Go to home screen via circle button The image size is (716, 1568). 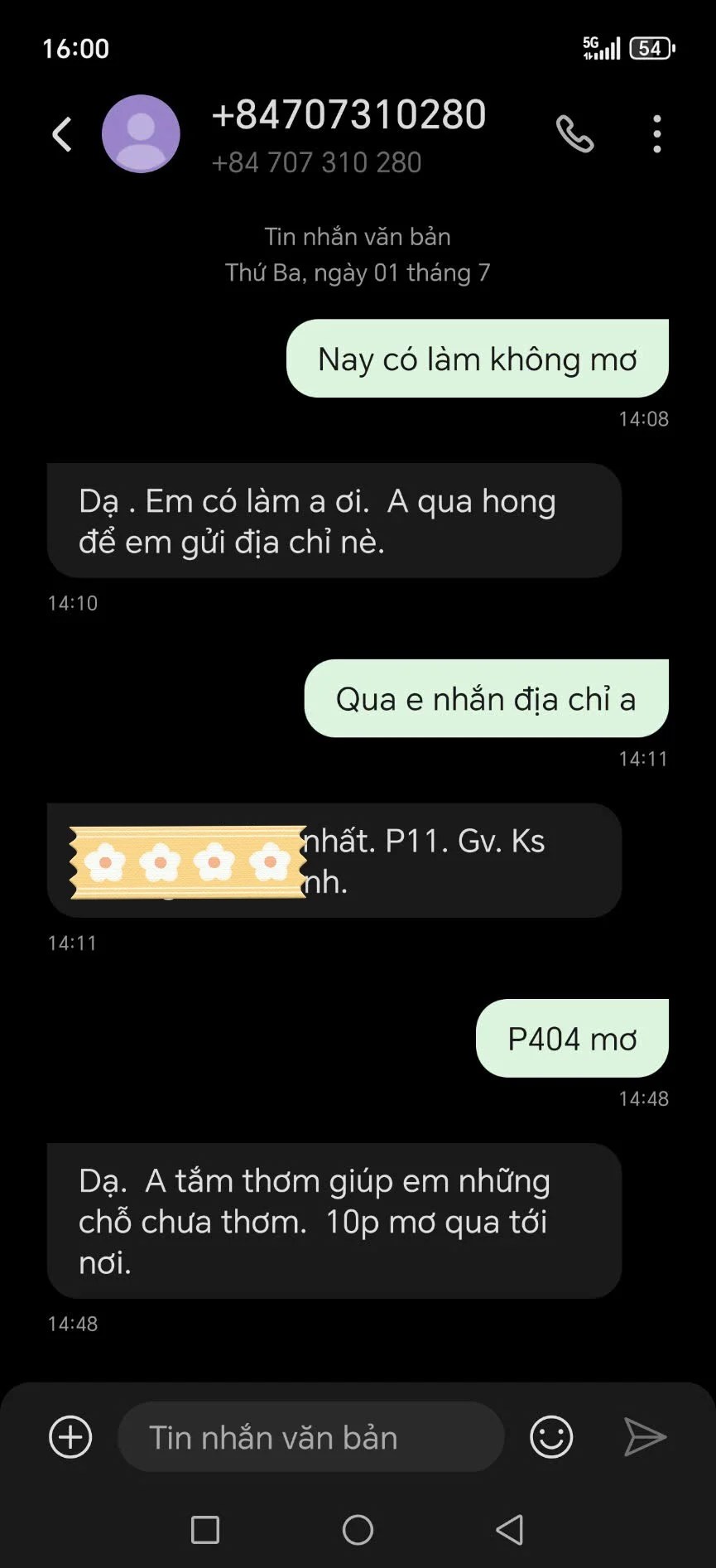pos(358,1530)
